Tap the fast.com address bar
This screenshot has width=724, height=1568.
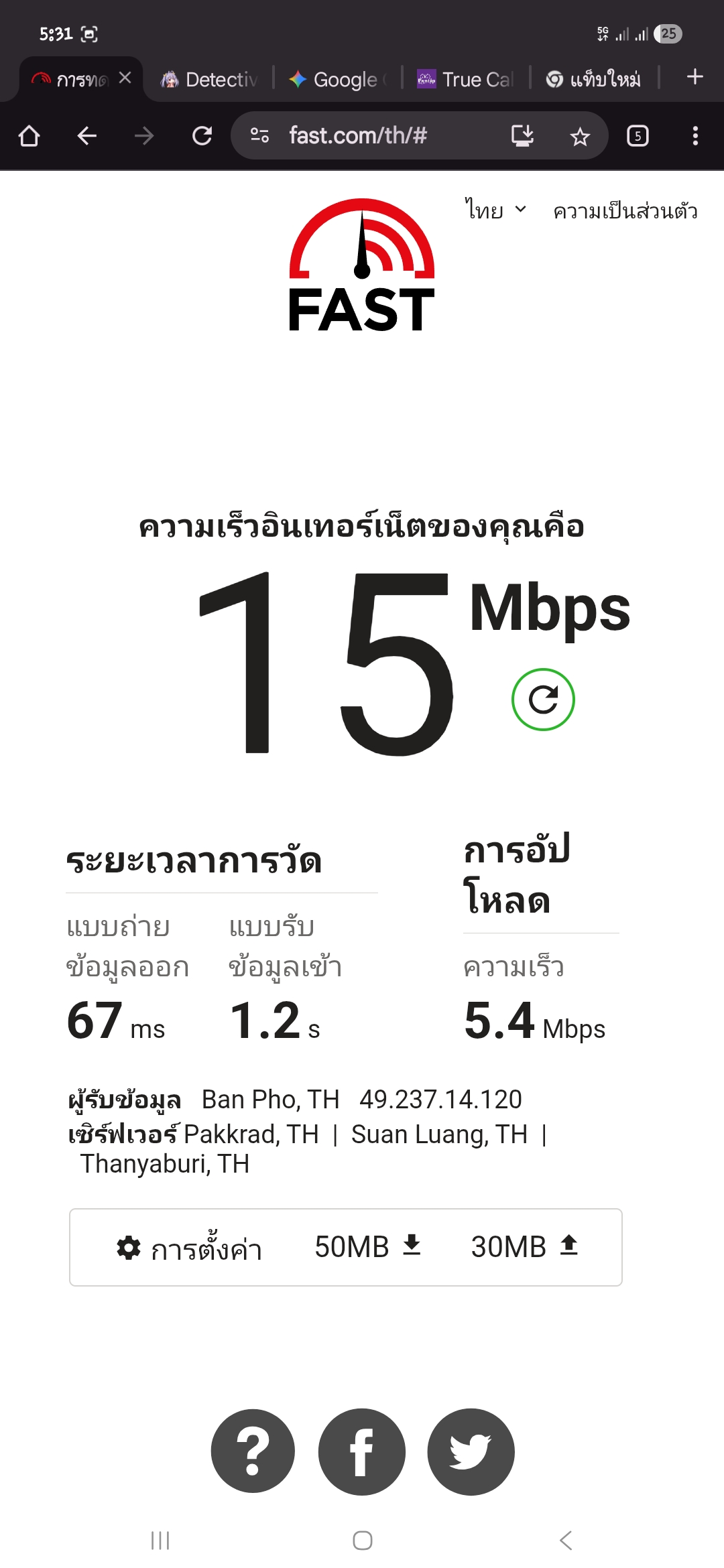(375, 136)
